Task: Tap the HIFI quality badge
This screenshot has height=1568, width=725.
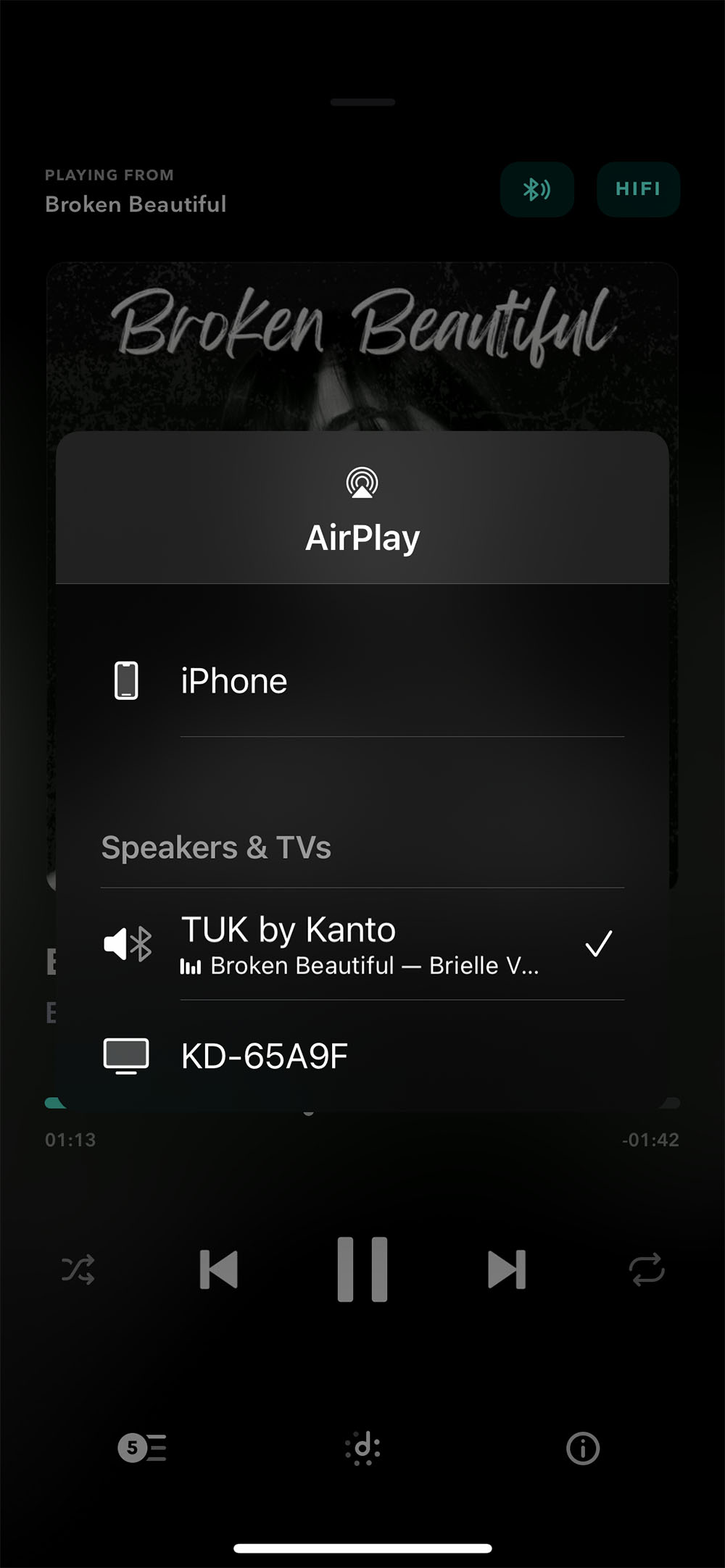Action: click(638, 190)
